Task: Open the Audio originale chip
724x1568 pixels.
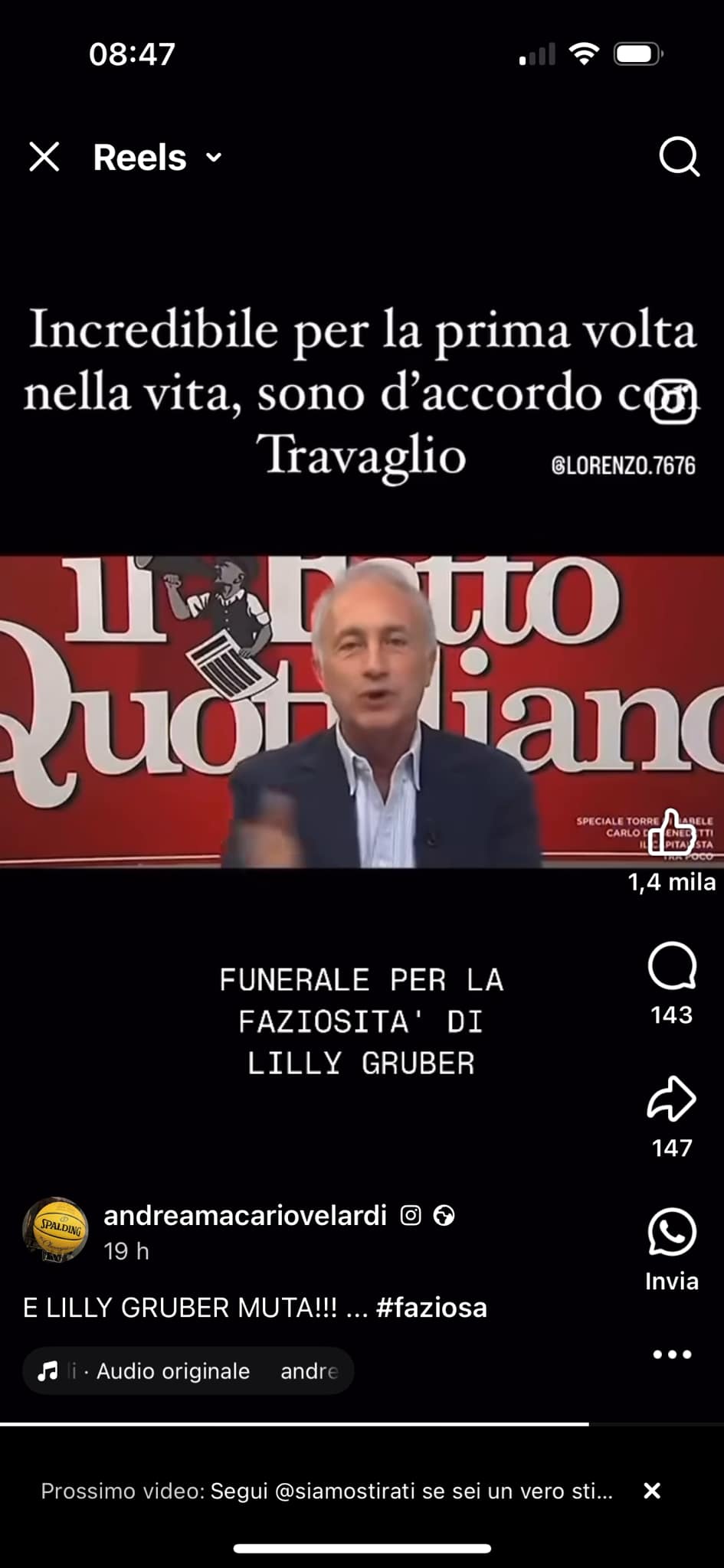Action: [188, 1370]
